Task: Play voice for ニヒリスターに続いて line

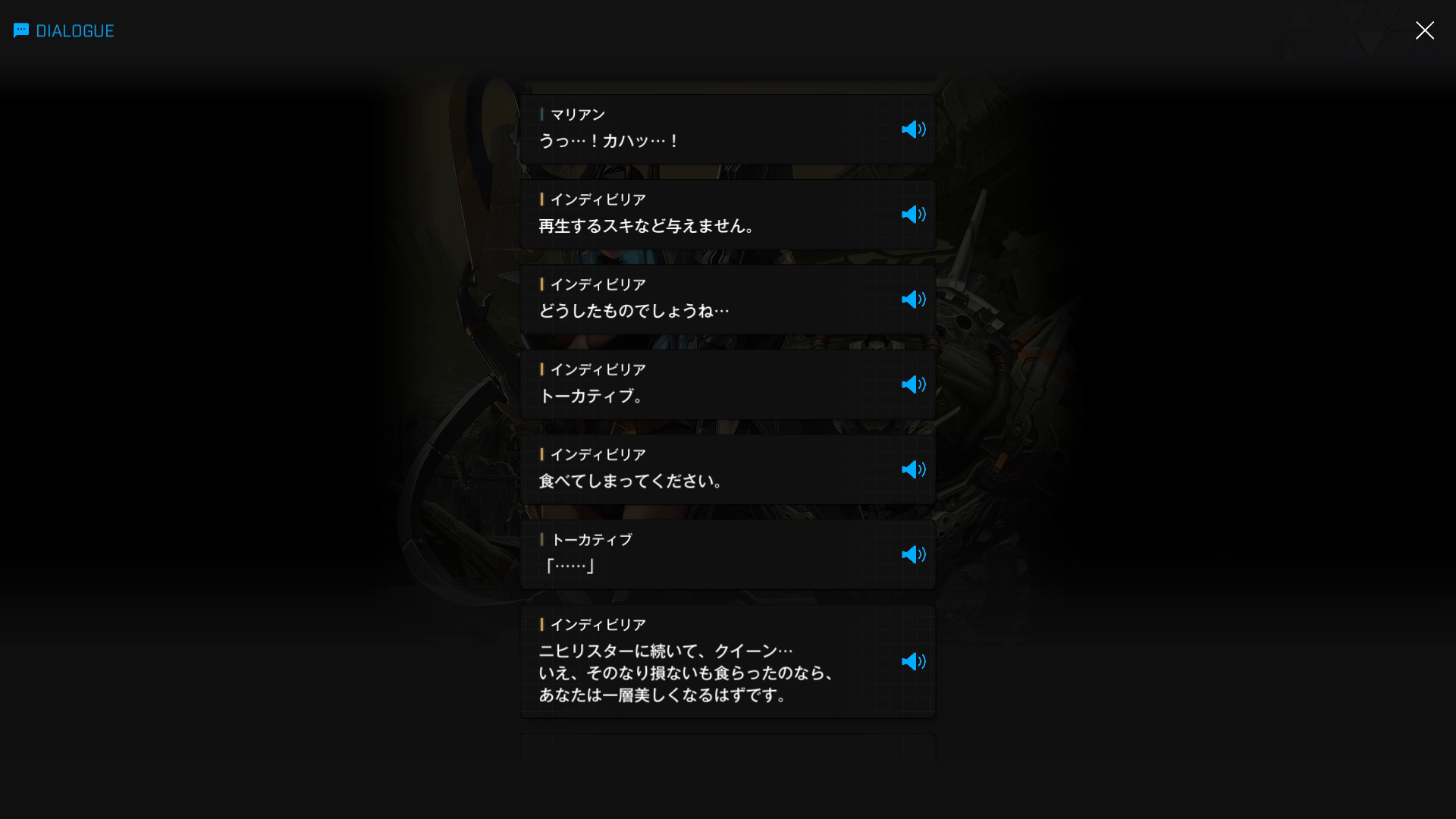Action: 913,661
